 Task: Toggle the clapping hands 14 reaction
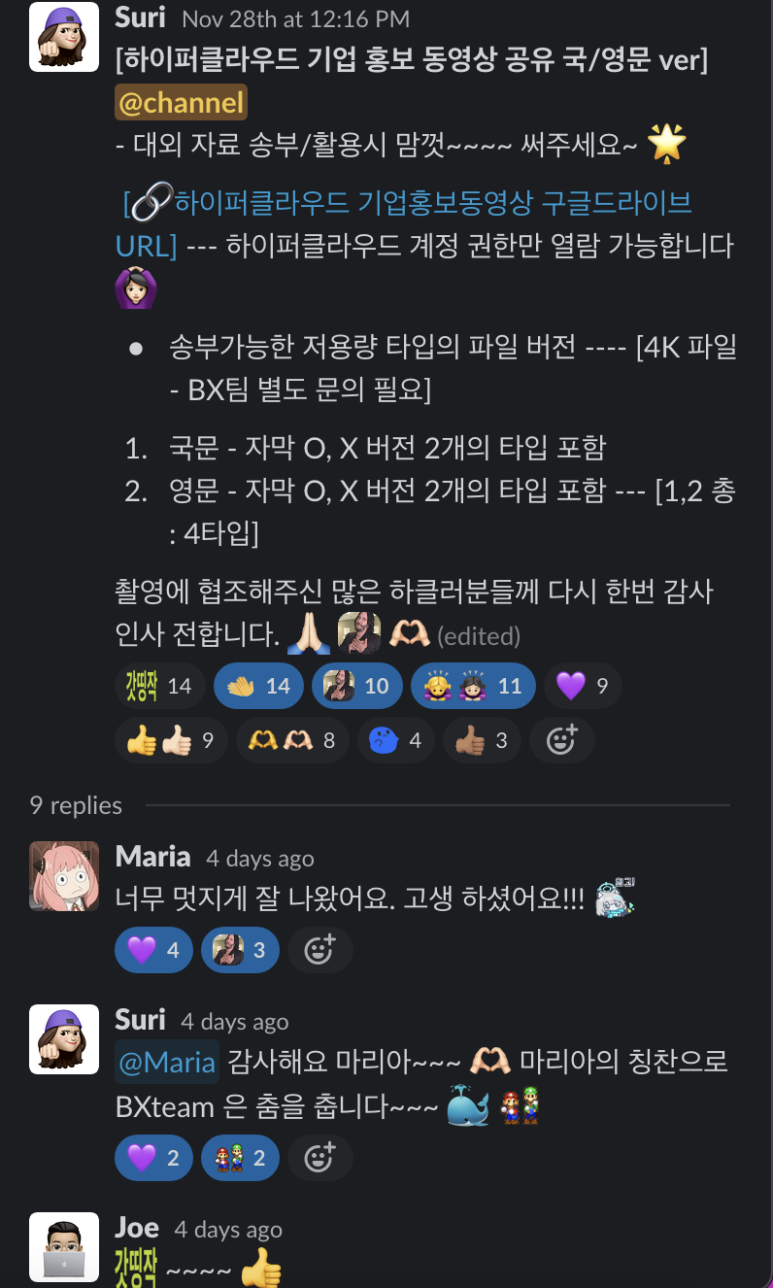(258, 685)
